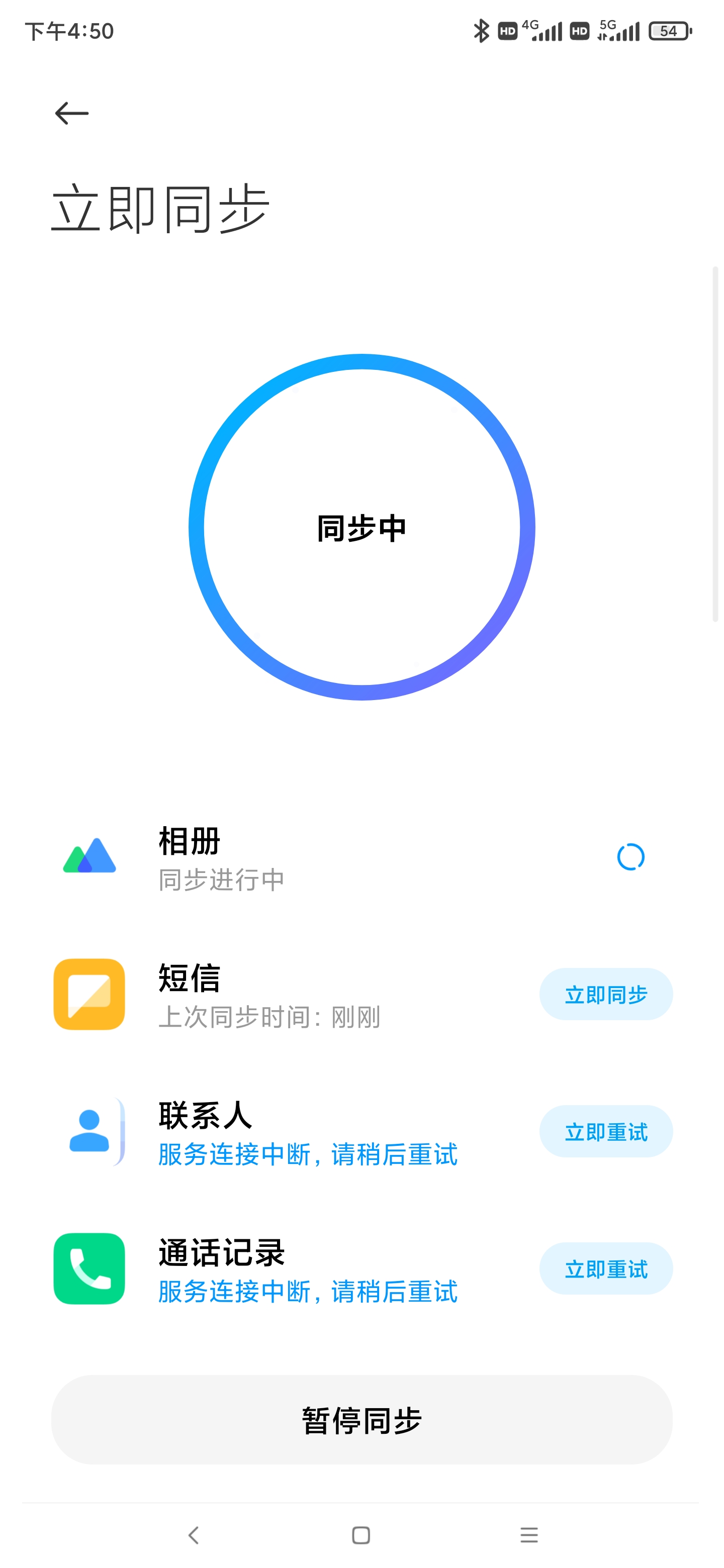Retry sync for 通话记录

(x=606, y=1268)
